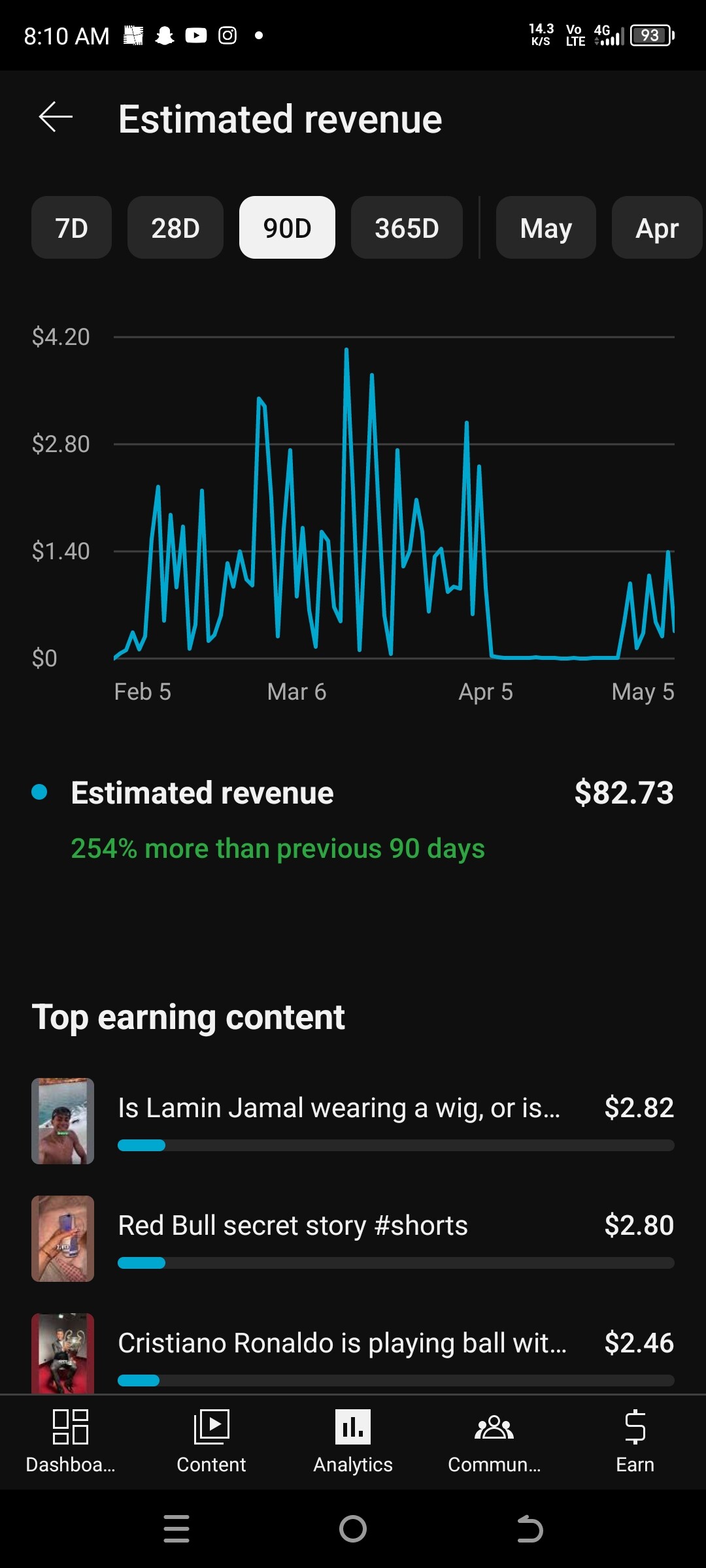Switch to the Dashboard tab

[x=71, y=1441]
